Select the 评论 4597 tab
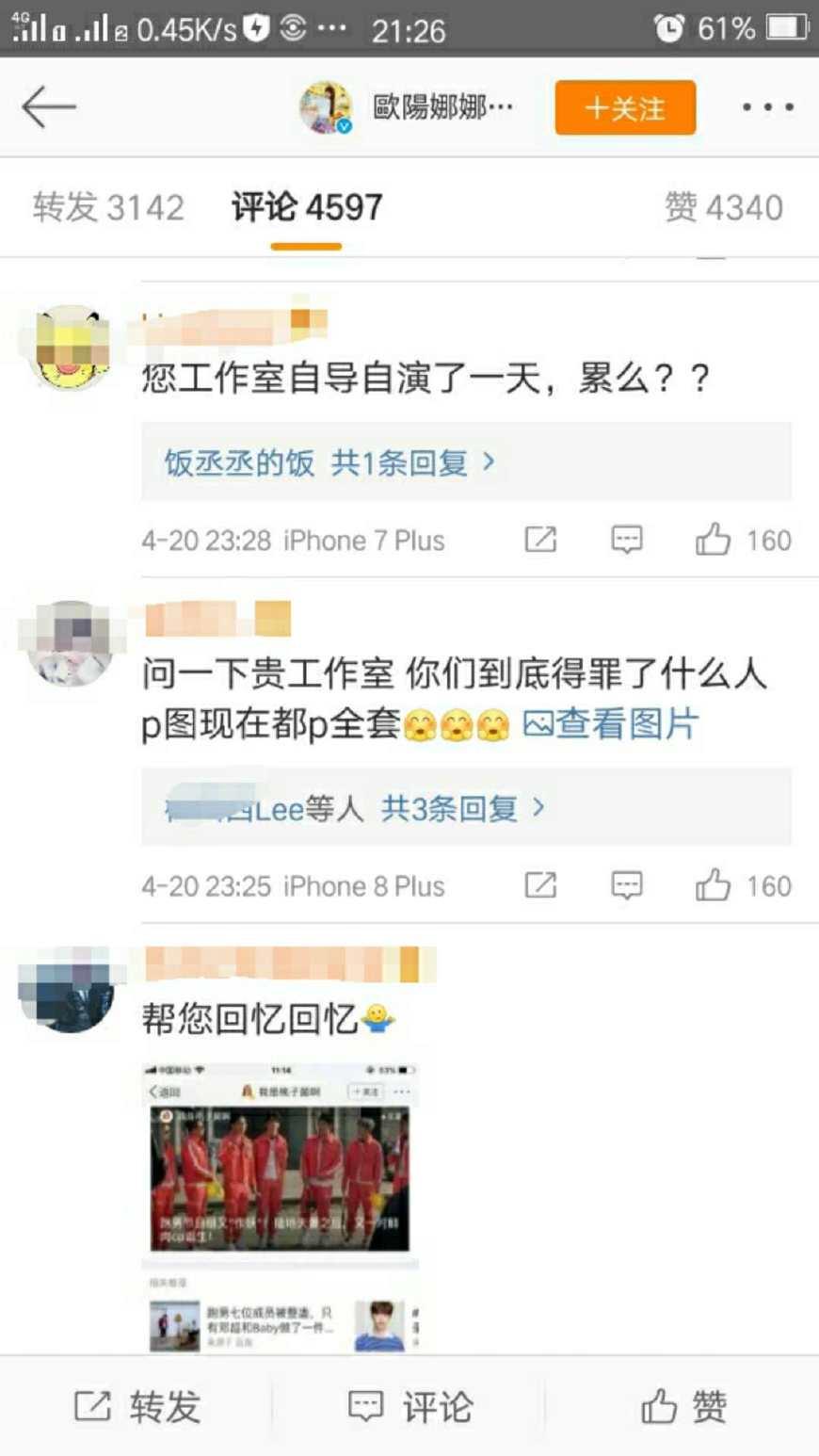The height and width of the screenshot is (1456, 819). (307, 207)
